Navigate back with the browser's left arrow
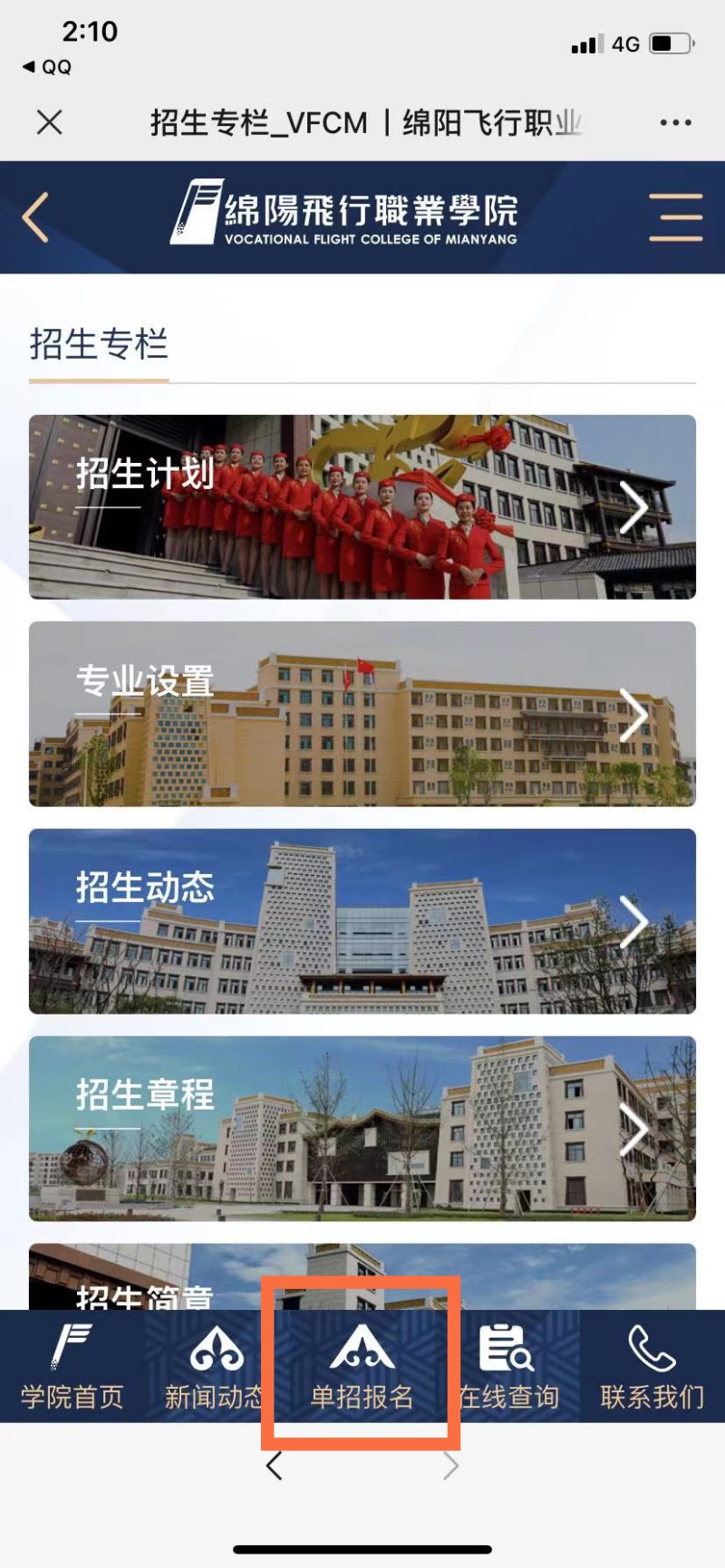This screenshot has width=725, height=1568. pyautogui.click(x=274, y=1466)
